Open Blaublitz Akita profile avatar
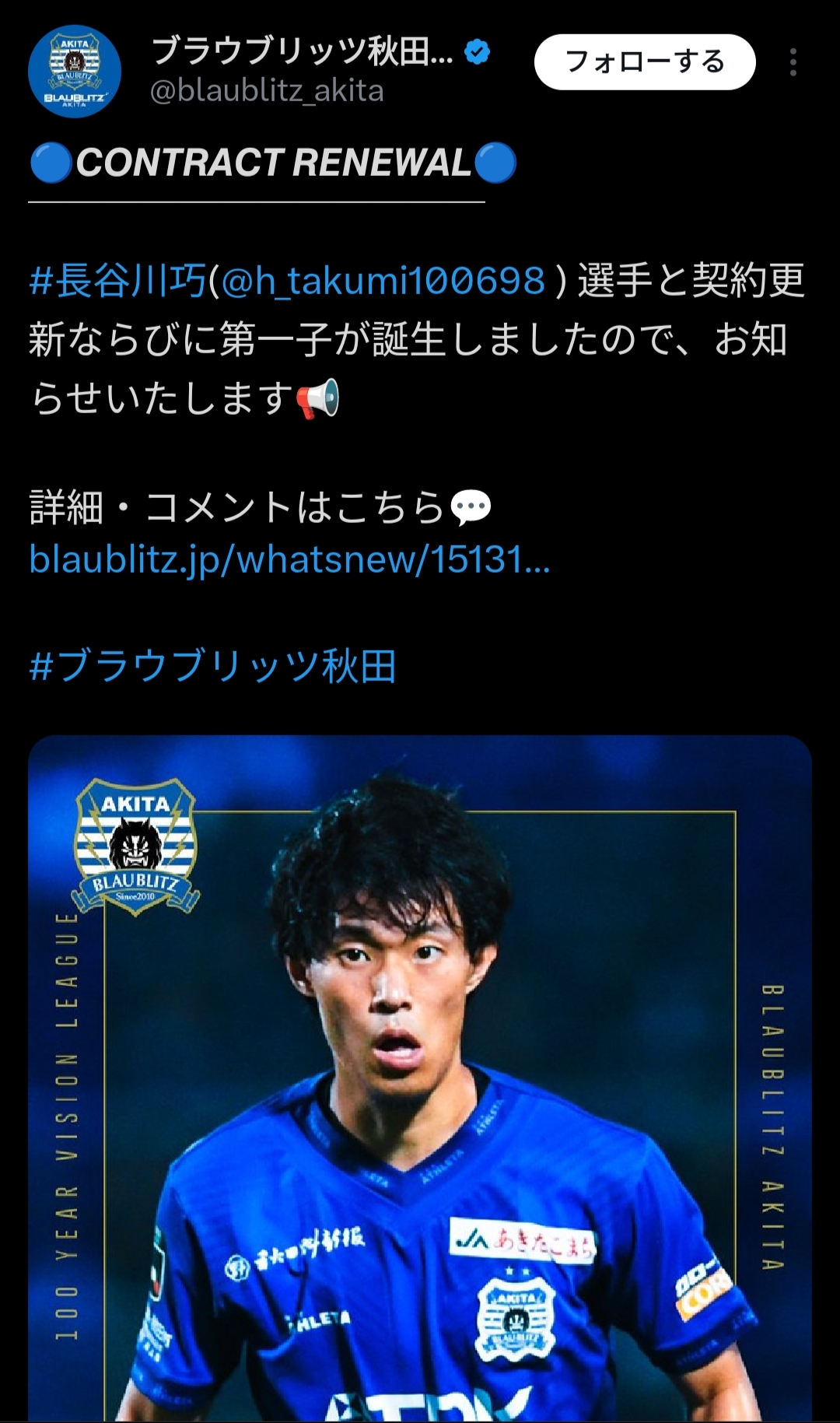840x1423 pixels. click(75, 72)
